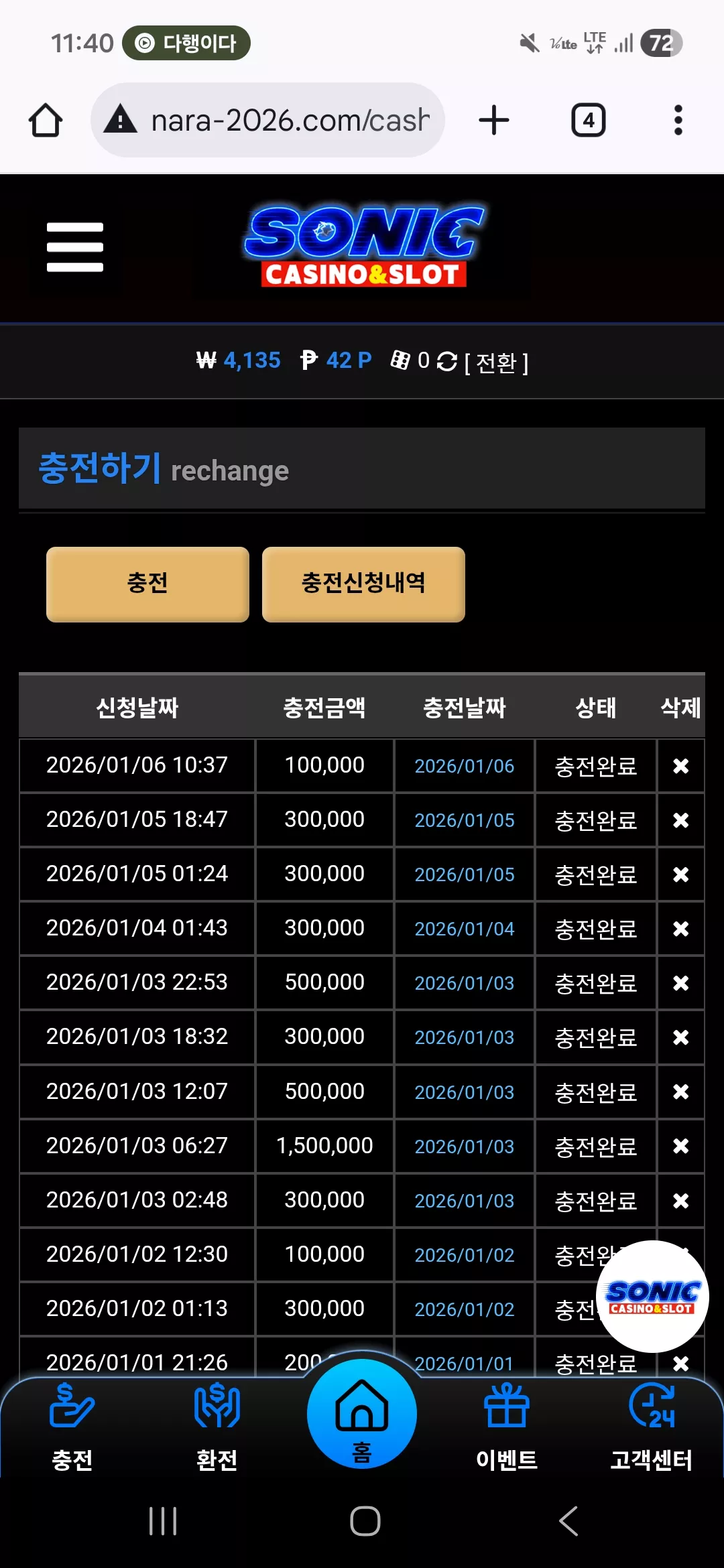Remove the 2026/01/03 06:27 row of 1,500,000
This screenshot has height=1568, width=724.
click(681, 1147)
